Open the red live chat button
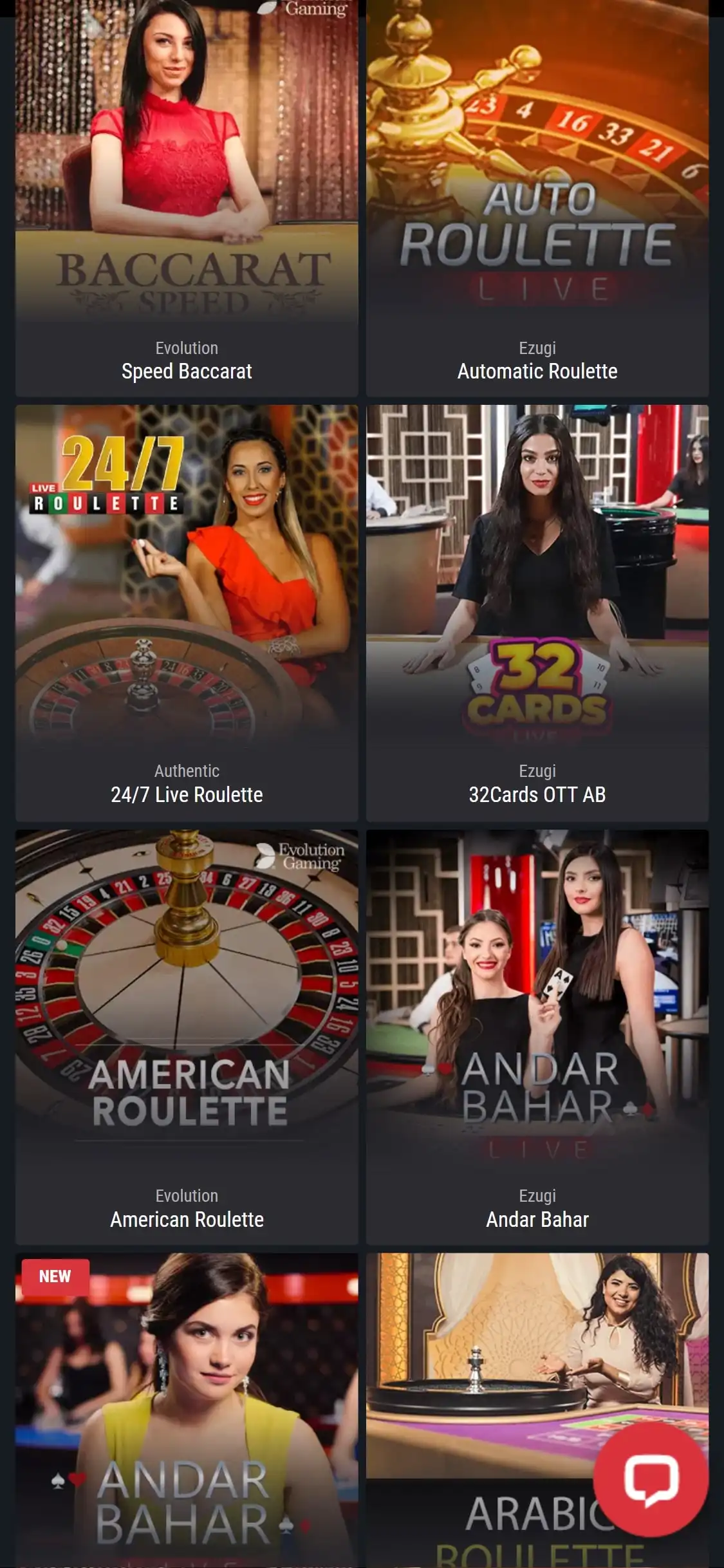The image size is (724, 1568). [x=651, y=1479]
